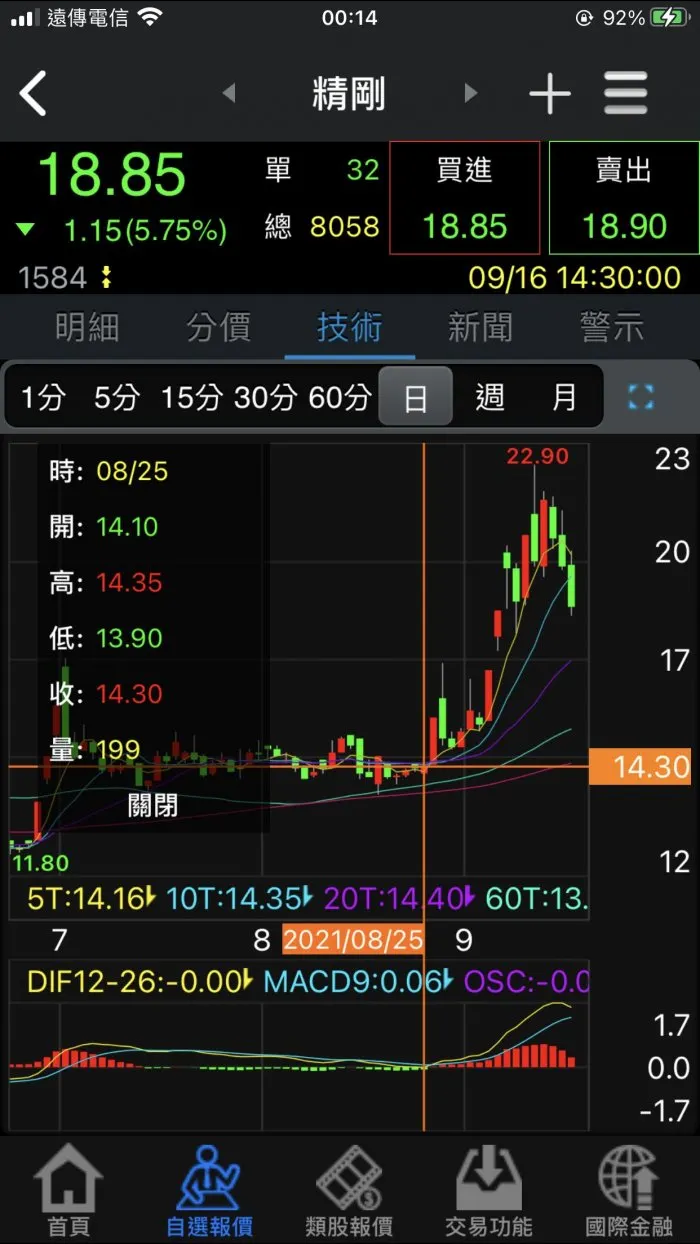
Task: Open the 警示 tab
Action: [x=611, y=327]
